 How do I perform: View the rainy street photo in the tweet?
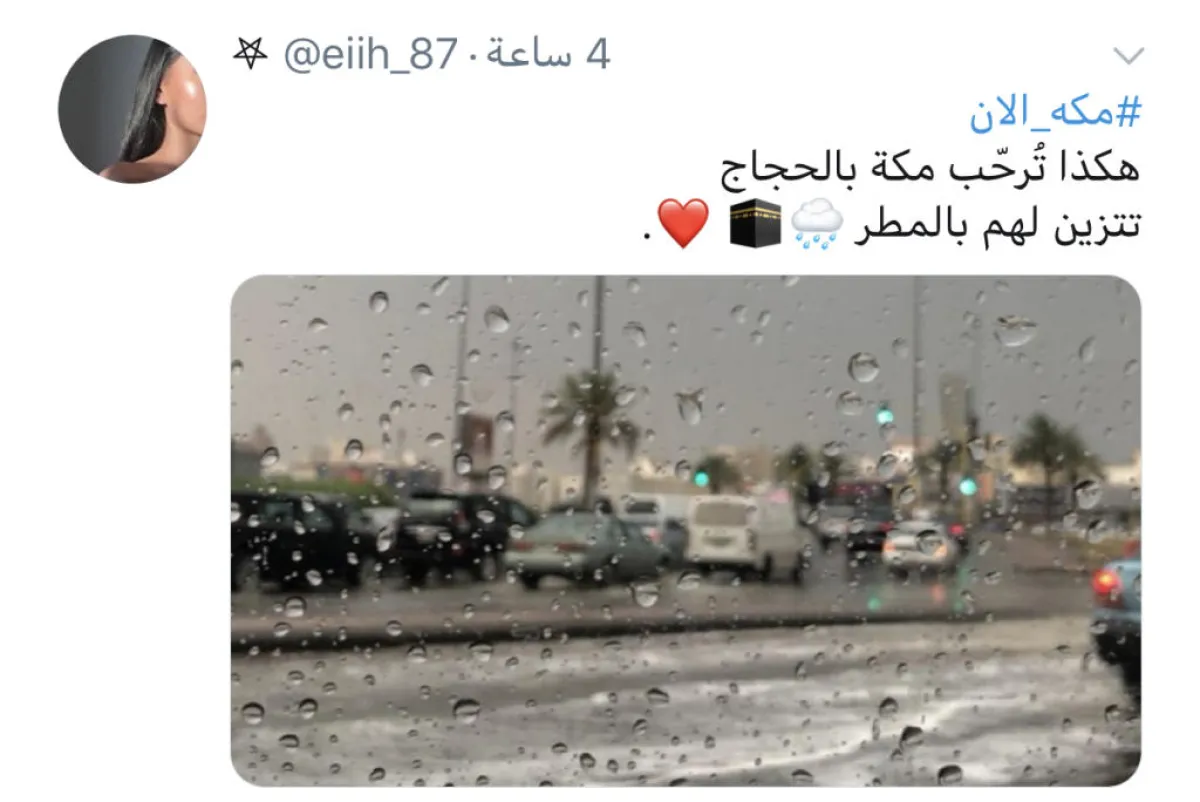(685, 530)
